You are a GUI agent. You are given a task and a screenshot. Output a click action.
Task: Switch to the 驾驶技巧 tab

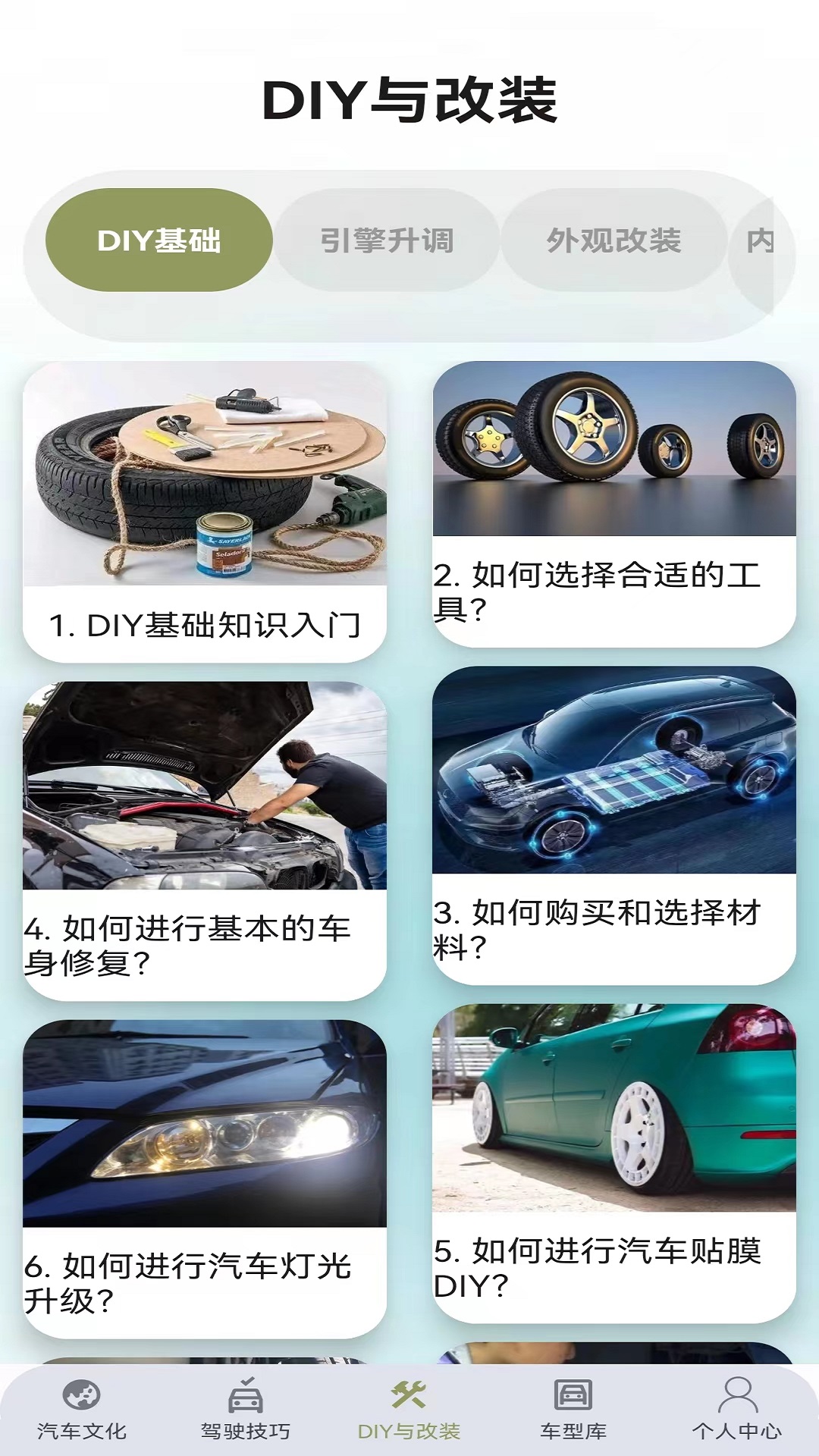point(246,1410)
